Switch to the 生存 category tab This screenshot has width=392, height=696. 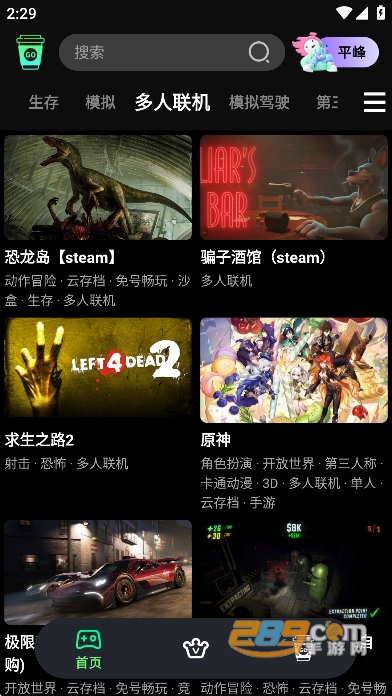44,103
